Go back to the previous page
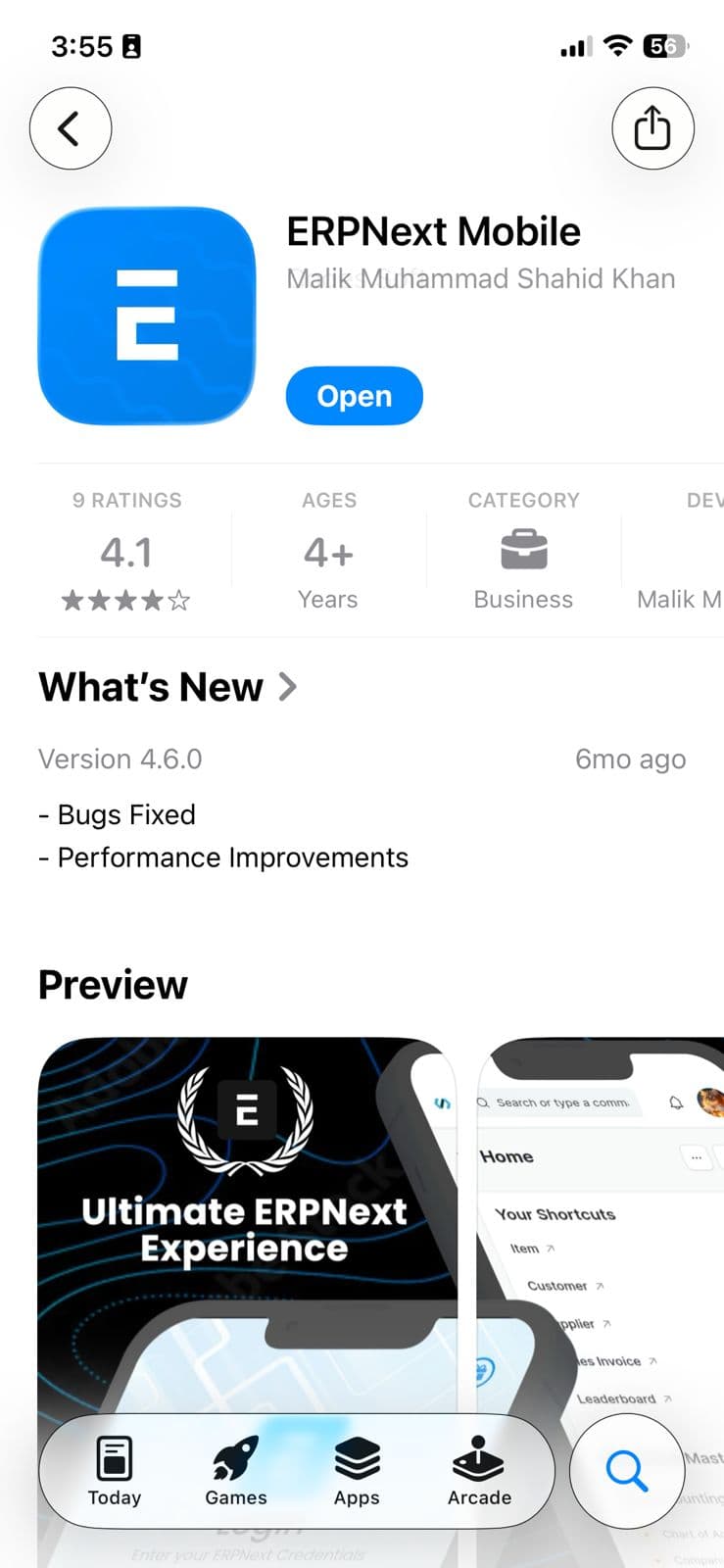 pos(70,128)
